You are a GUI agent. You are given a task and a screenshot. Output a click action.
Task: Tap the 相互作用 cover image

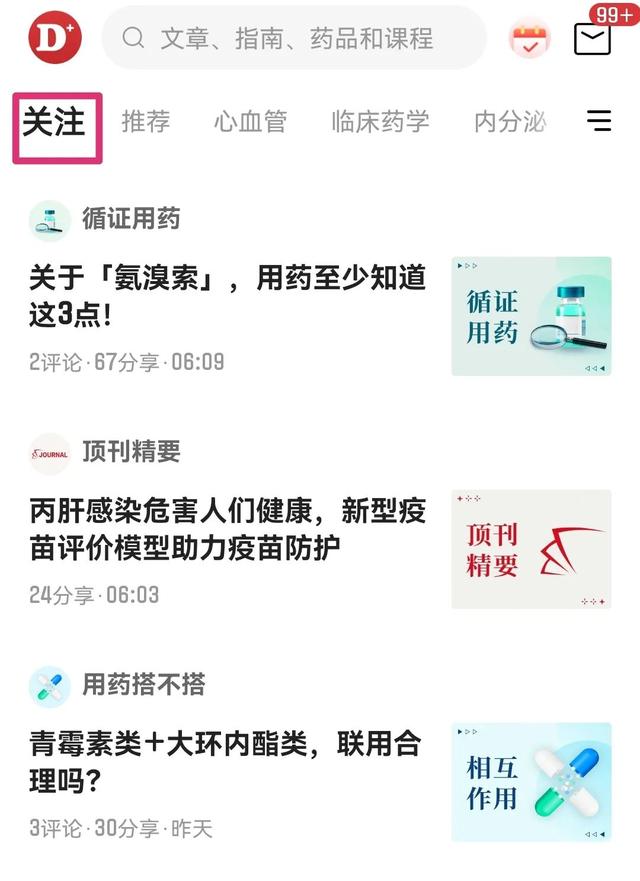531,782
